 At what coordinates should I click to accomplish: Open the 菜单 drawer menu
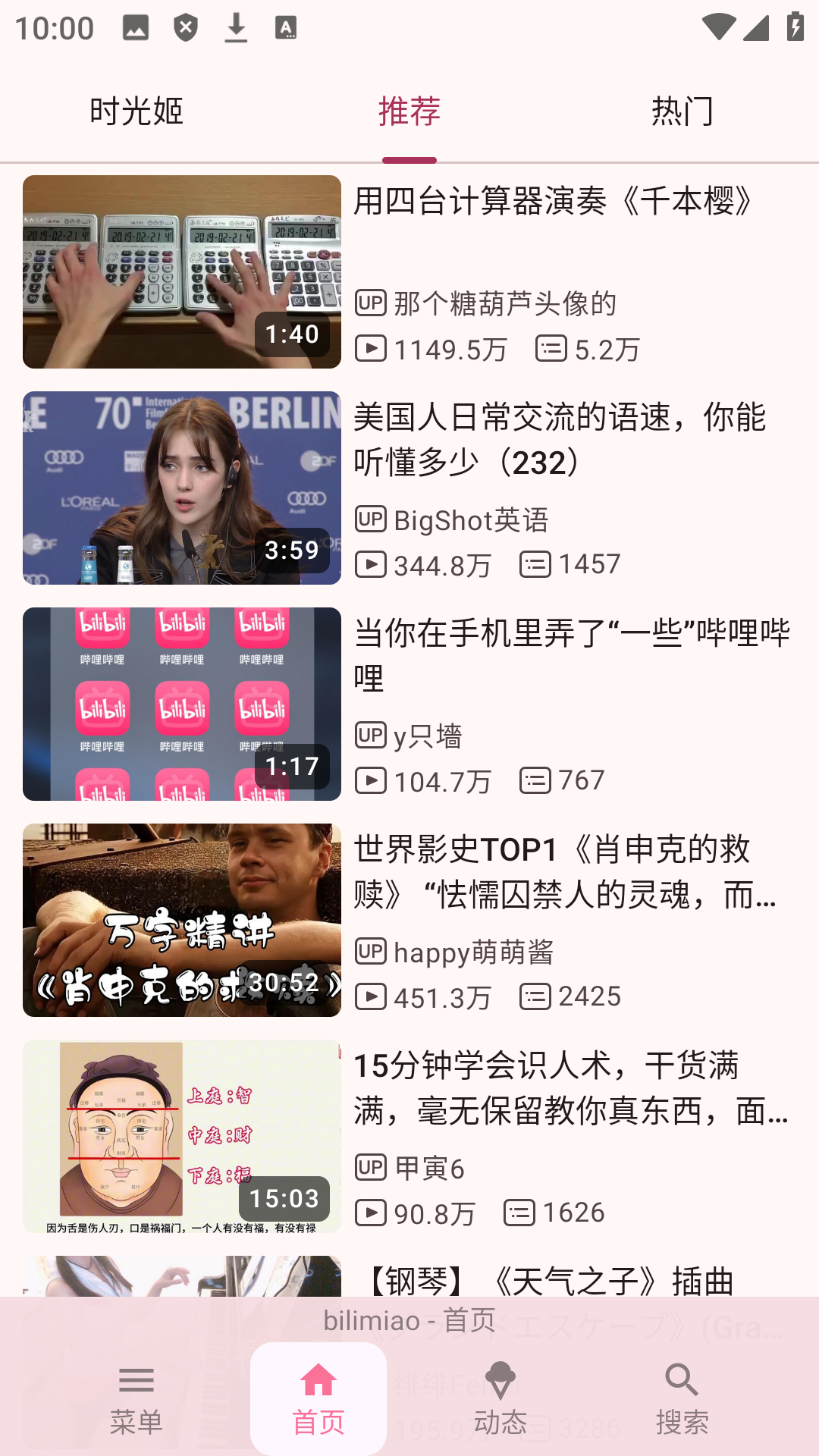point(136,1399)
